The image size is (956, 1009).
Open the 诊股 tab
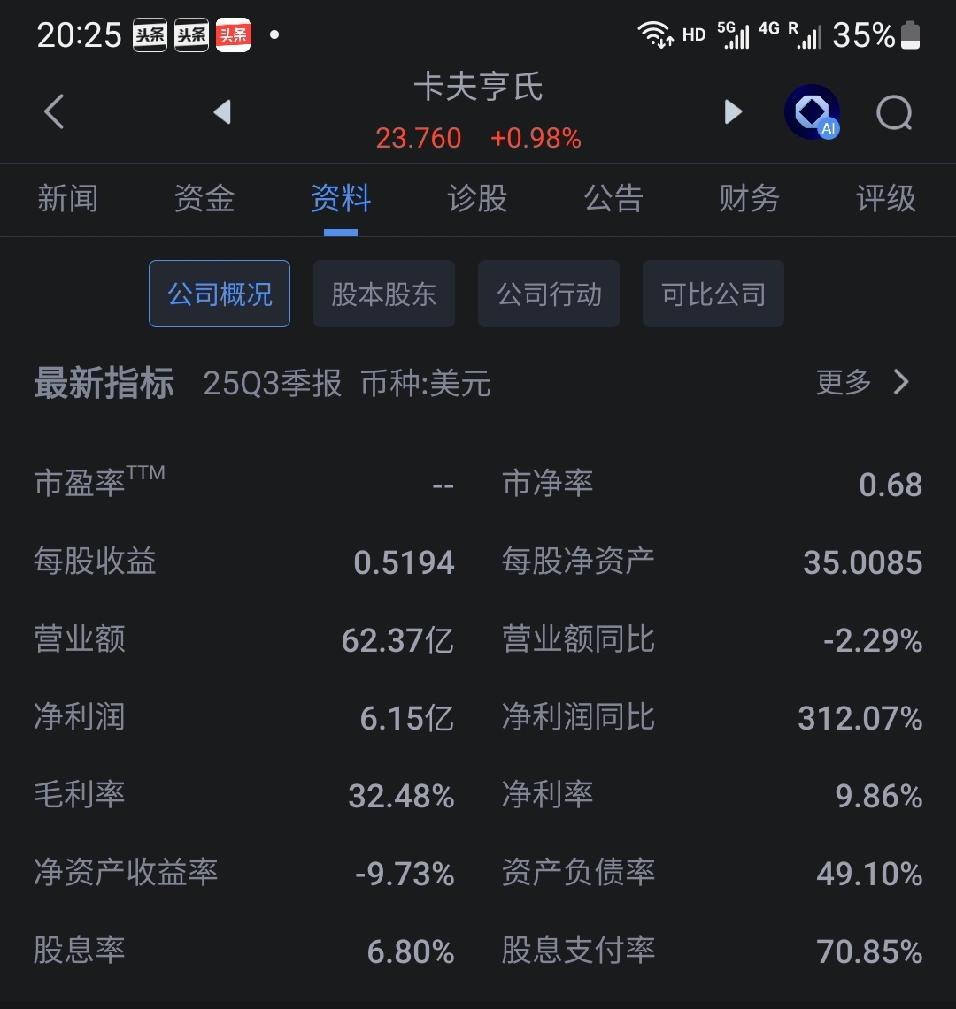tap(477, 199)
